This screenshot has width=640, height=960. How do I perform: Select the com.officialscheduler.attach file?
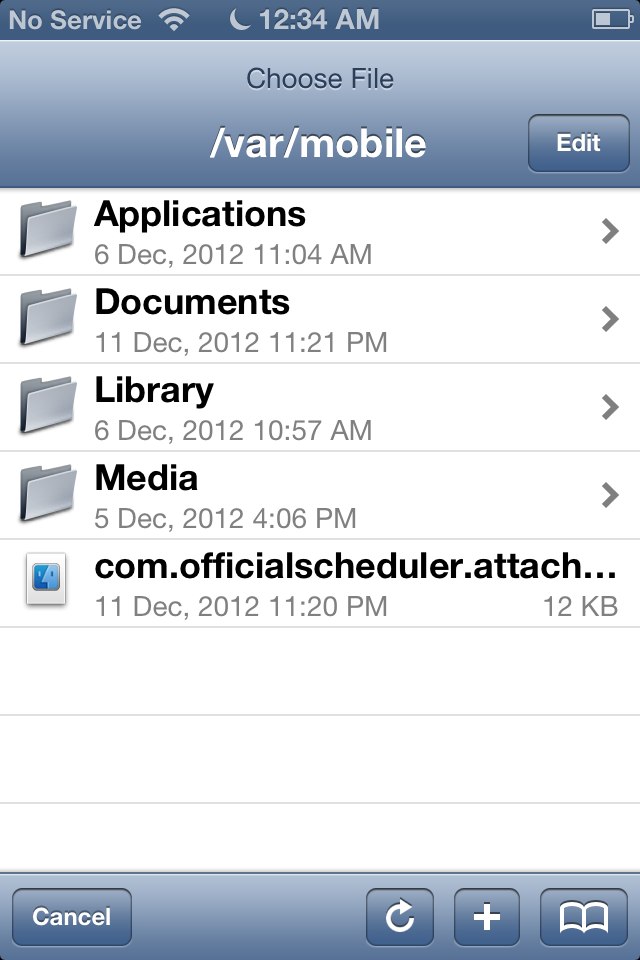point(320,583)
